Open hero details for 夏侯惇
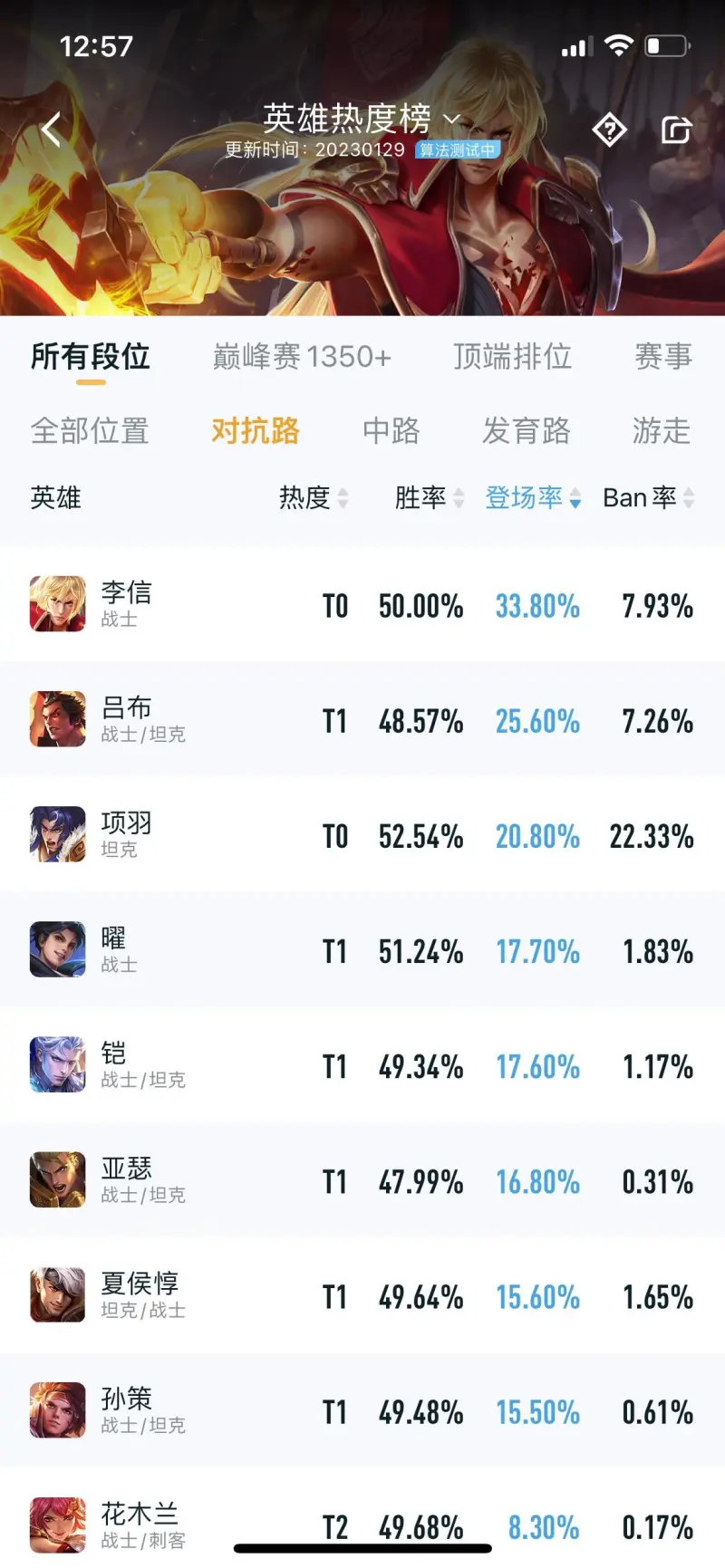 (140, 1295)
